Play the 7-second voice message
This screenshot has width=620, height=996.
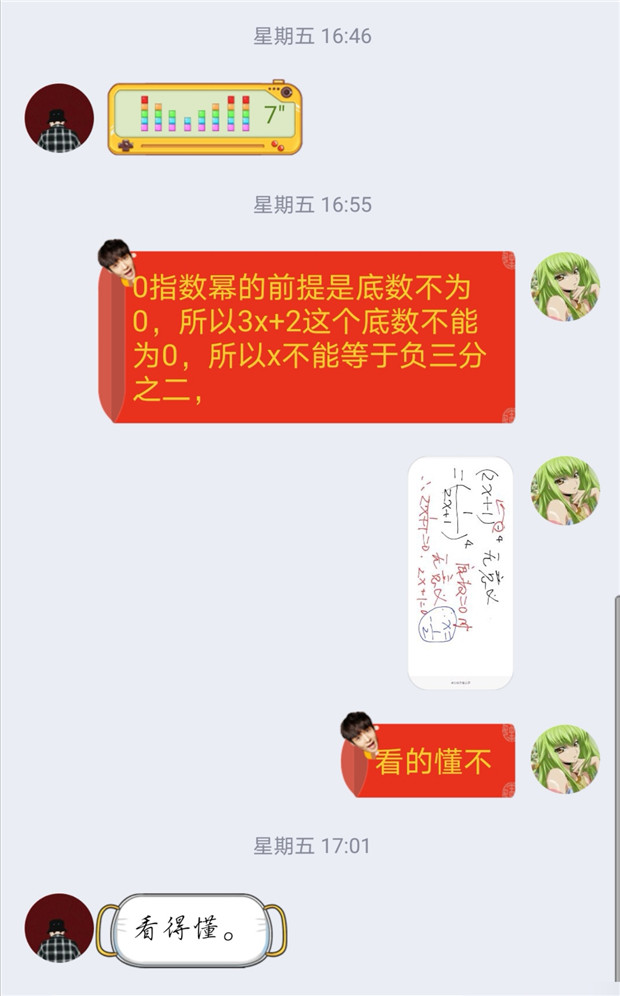[x=204, y=118]
